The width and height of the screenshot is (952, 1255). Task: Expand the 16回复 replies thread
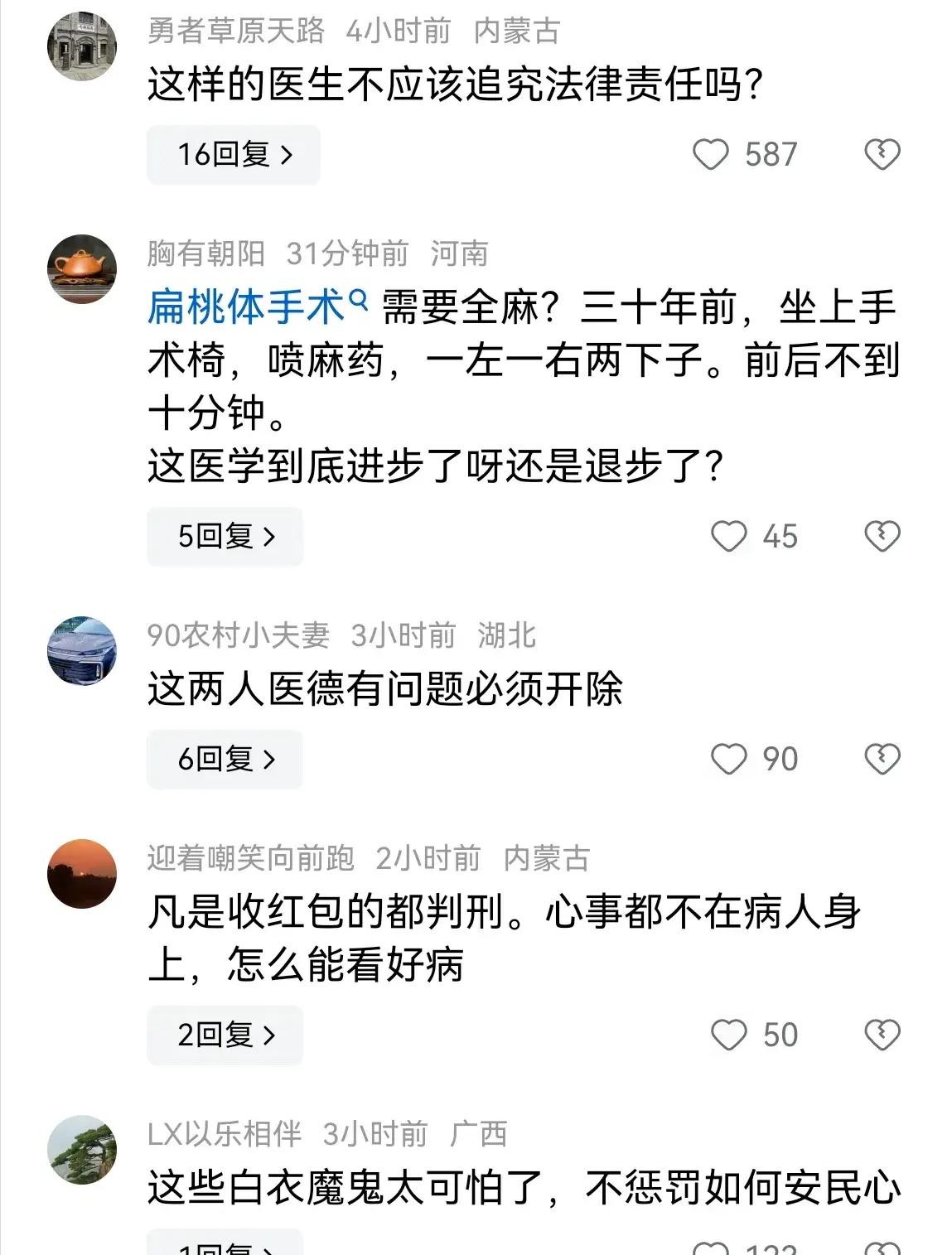tap(234, 155)
